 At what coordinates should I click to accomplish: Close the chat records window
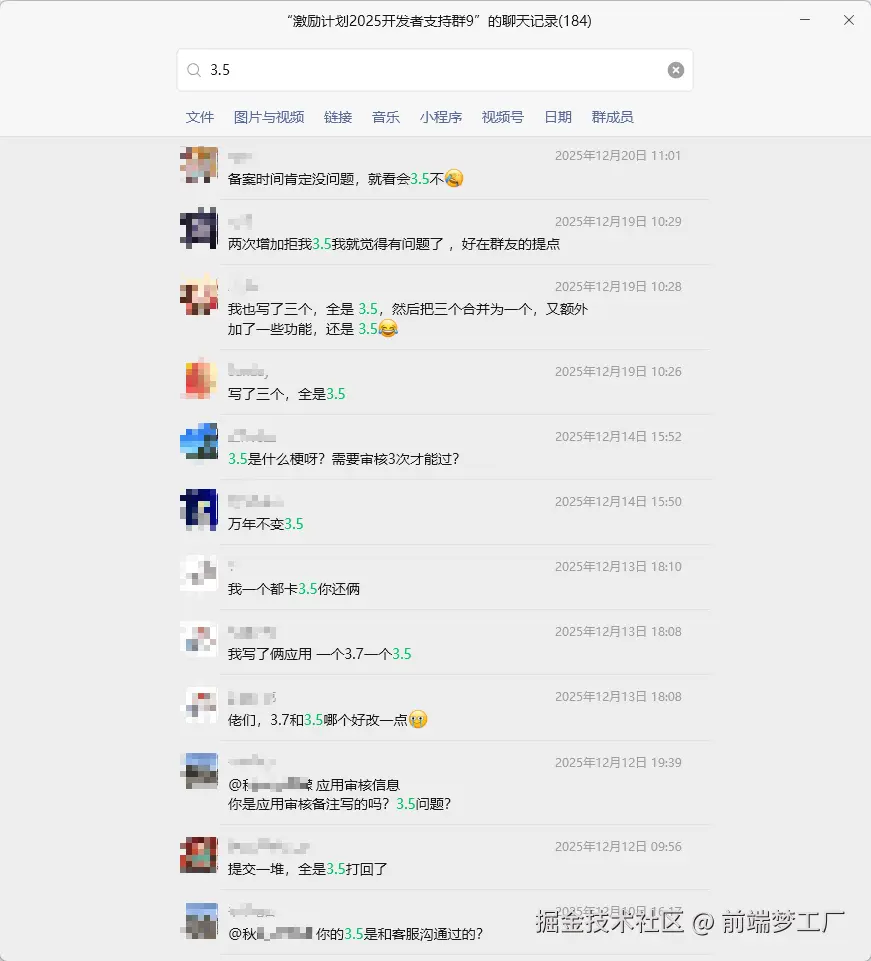tap(849, 20)
